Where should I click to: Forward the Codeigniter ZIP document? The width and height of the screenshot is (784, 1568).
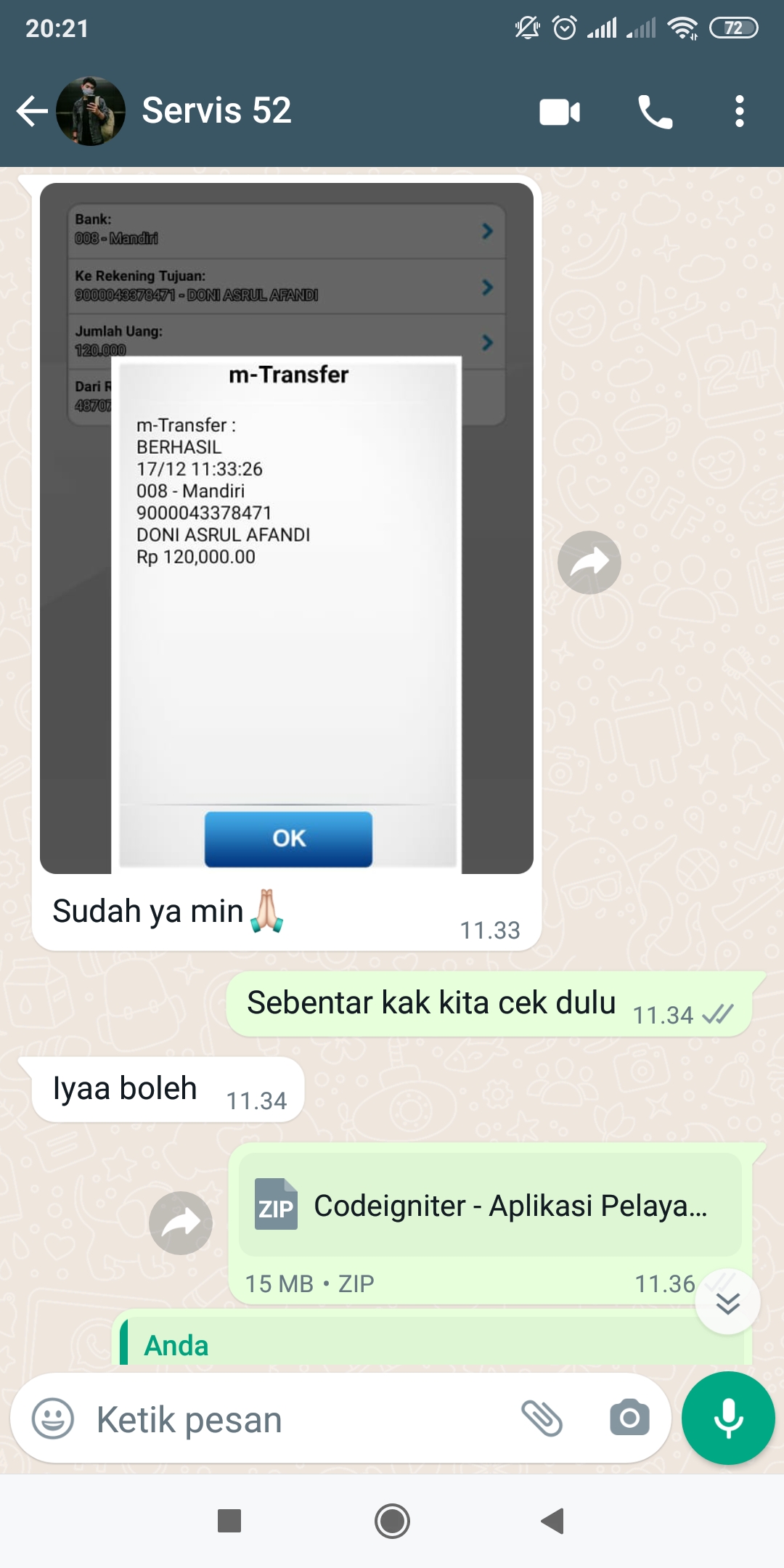click(181, 1223)
